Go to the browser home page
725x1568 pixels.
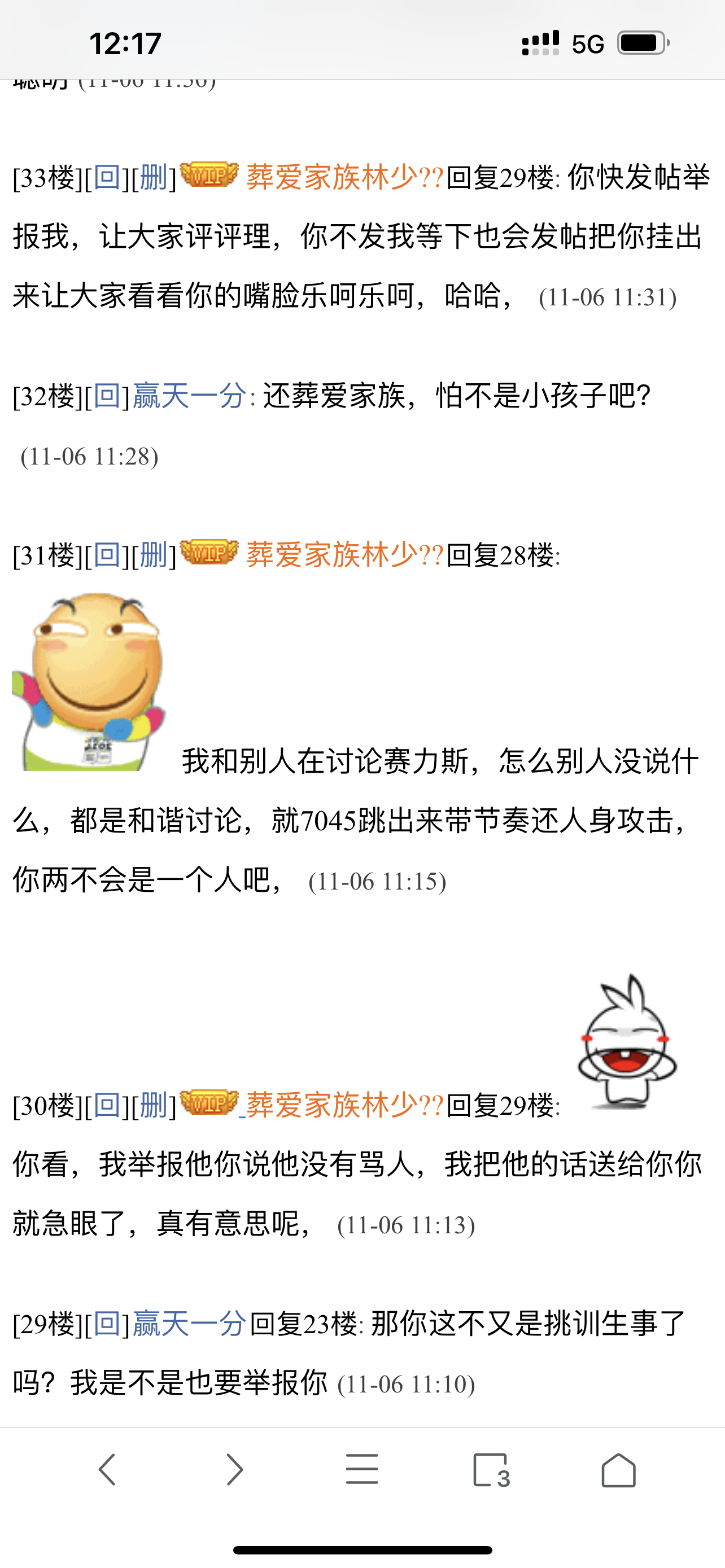(618, 1470)
